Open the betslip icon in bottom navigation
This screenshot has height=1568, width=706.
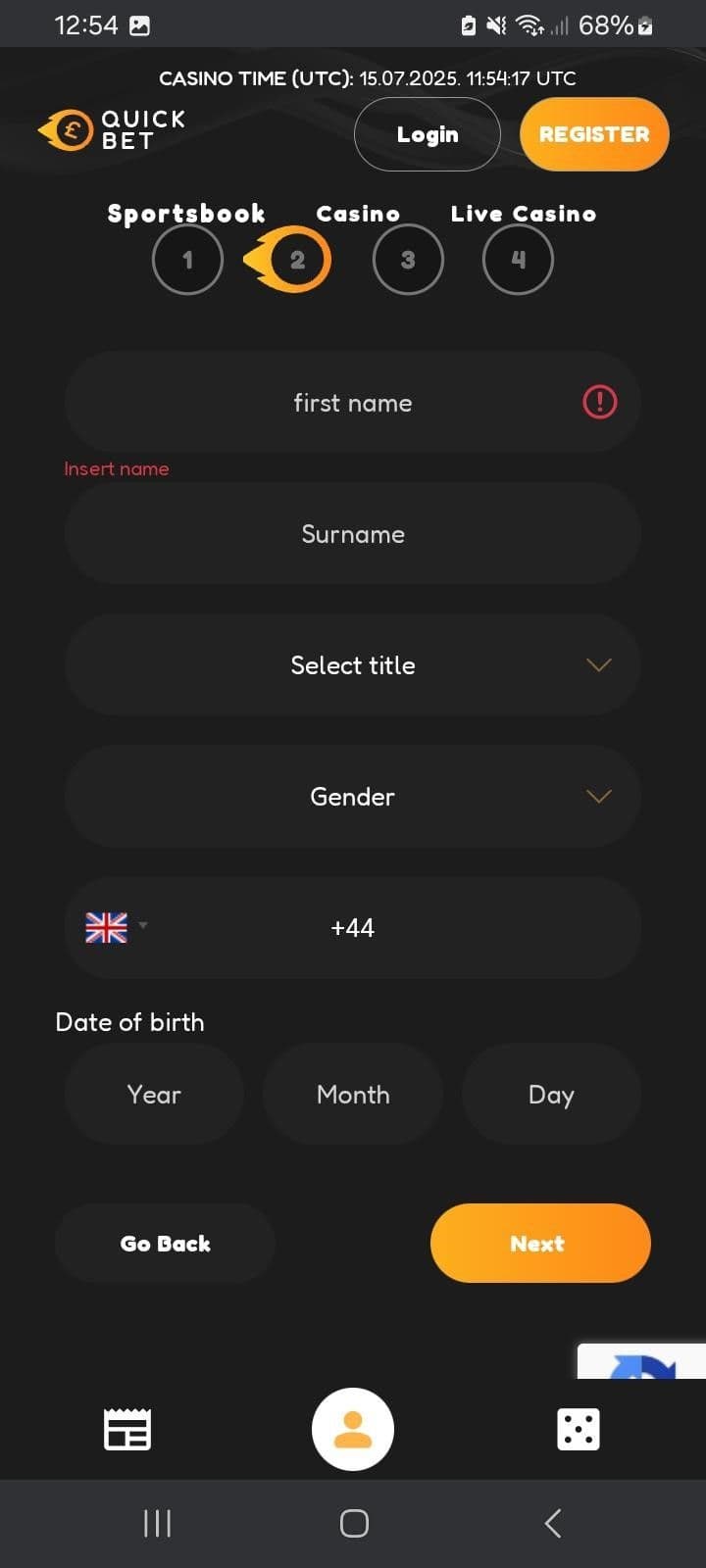(x=126, y=1430)
